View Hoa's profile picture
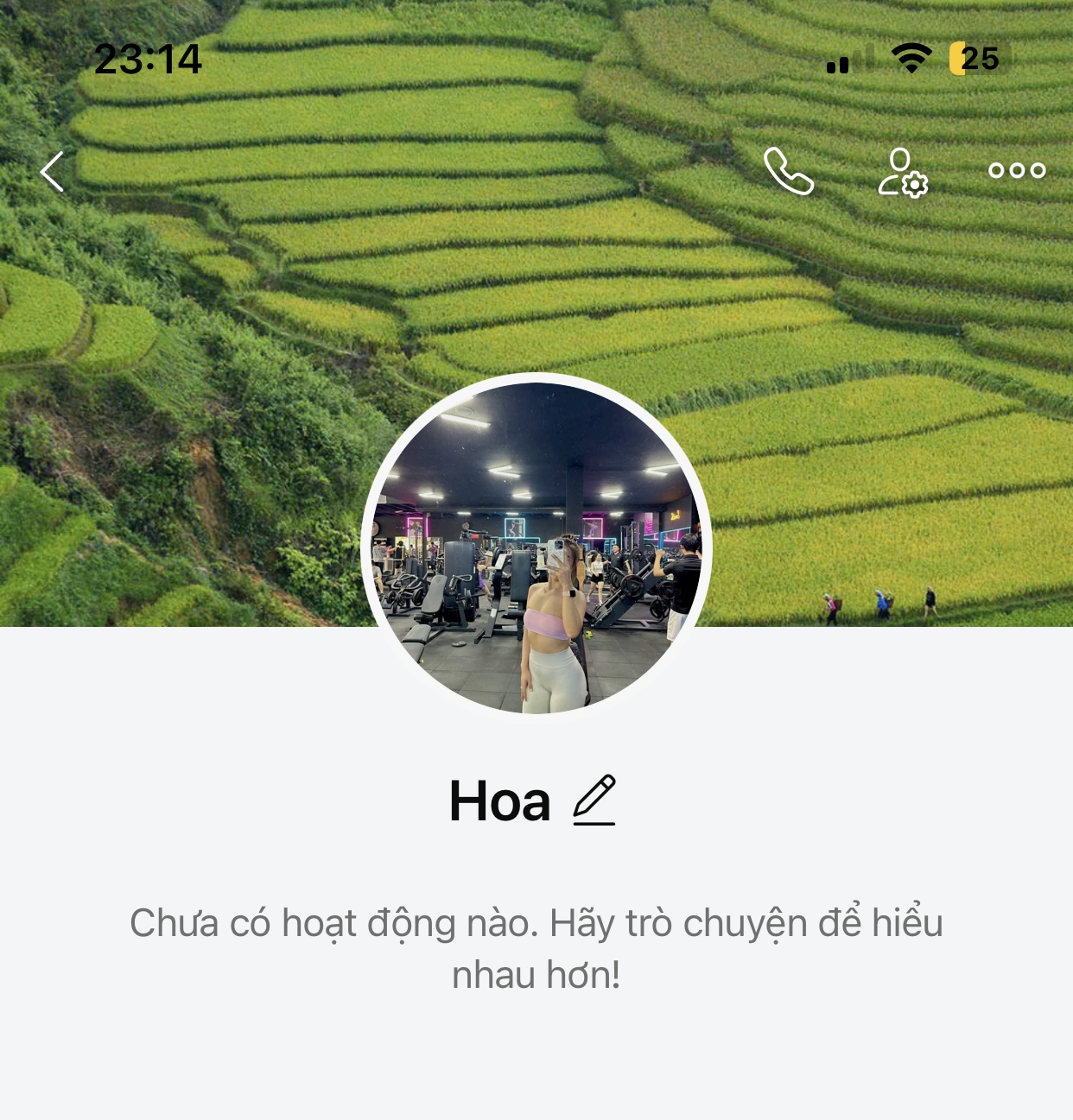Viewport: 1073px width, 1120px height. pos(536,547)
